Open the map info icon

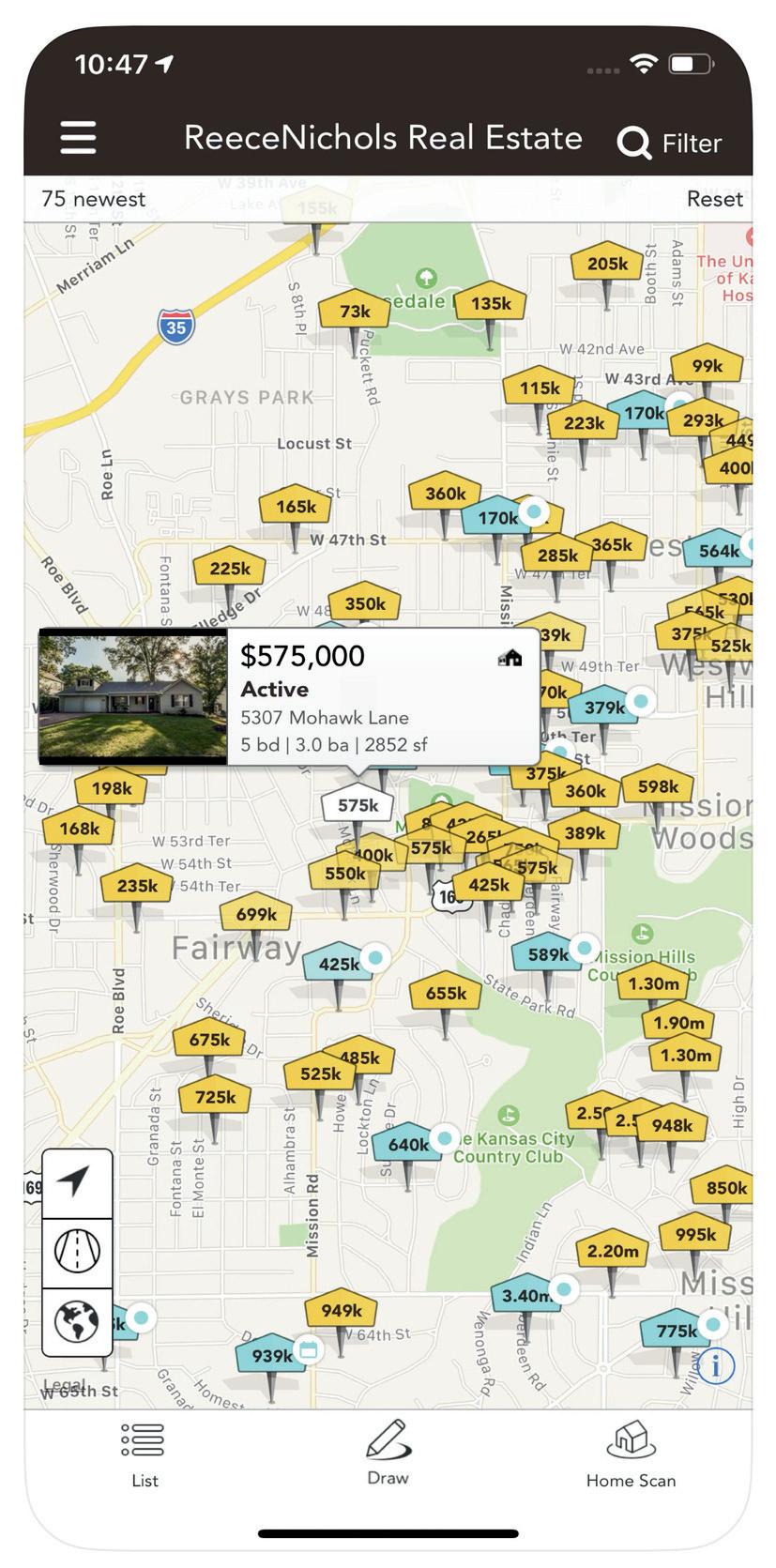coord(715,1365)
